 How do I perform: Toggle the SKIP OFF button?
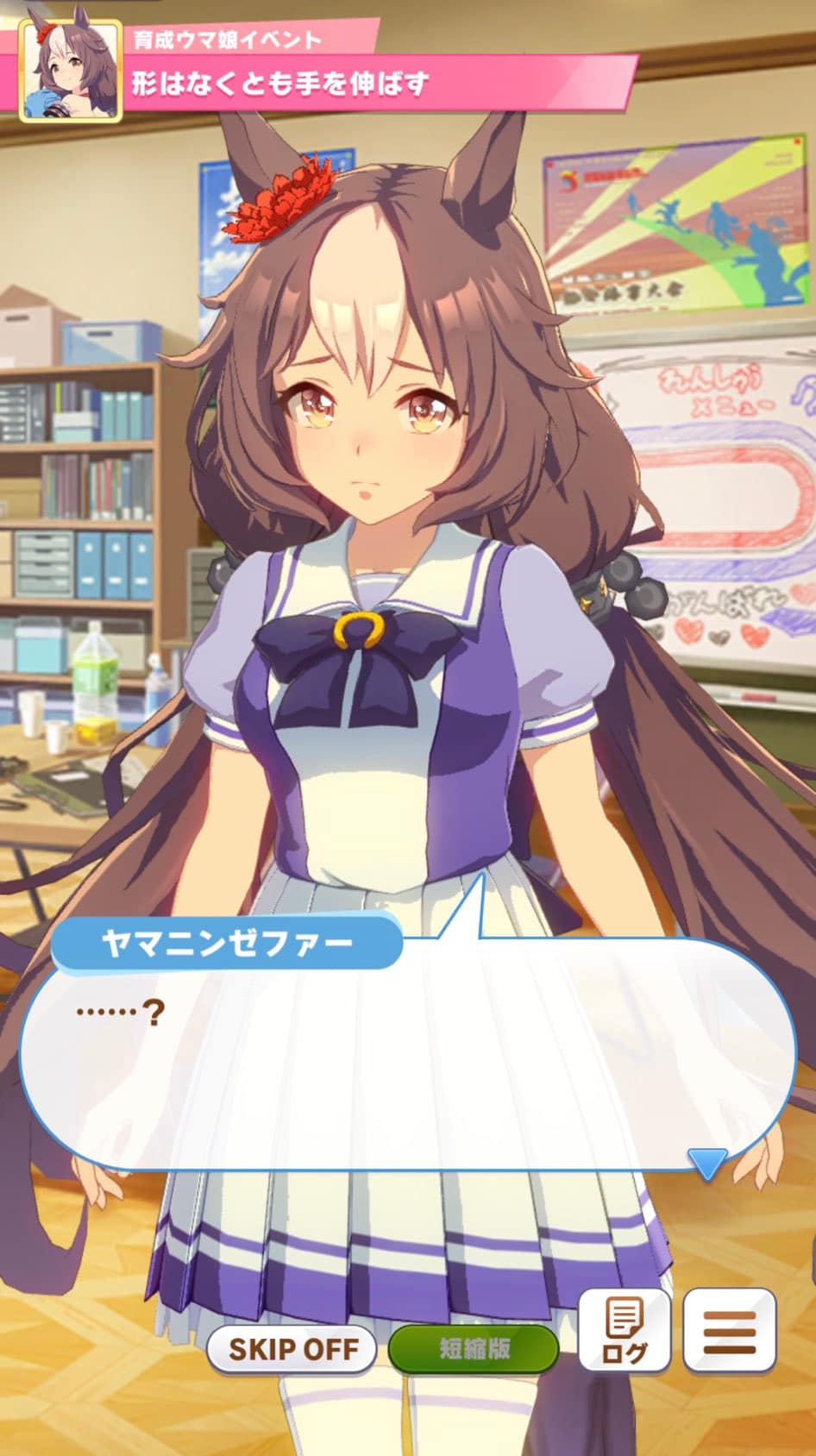292,1349
